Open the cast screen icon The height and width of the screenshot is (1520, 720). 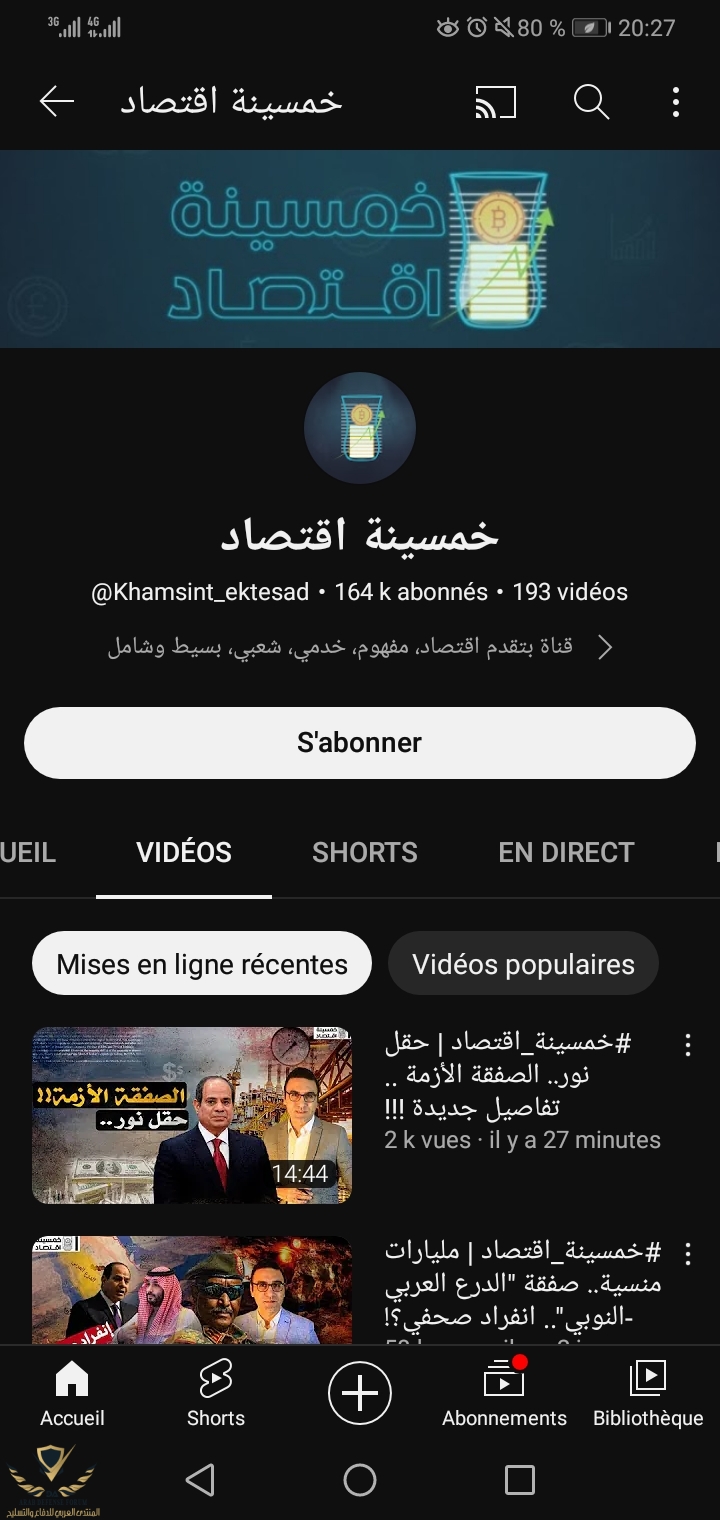(x=495, y=101)
